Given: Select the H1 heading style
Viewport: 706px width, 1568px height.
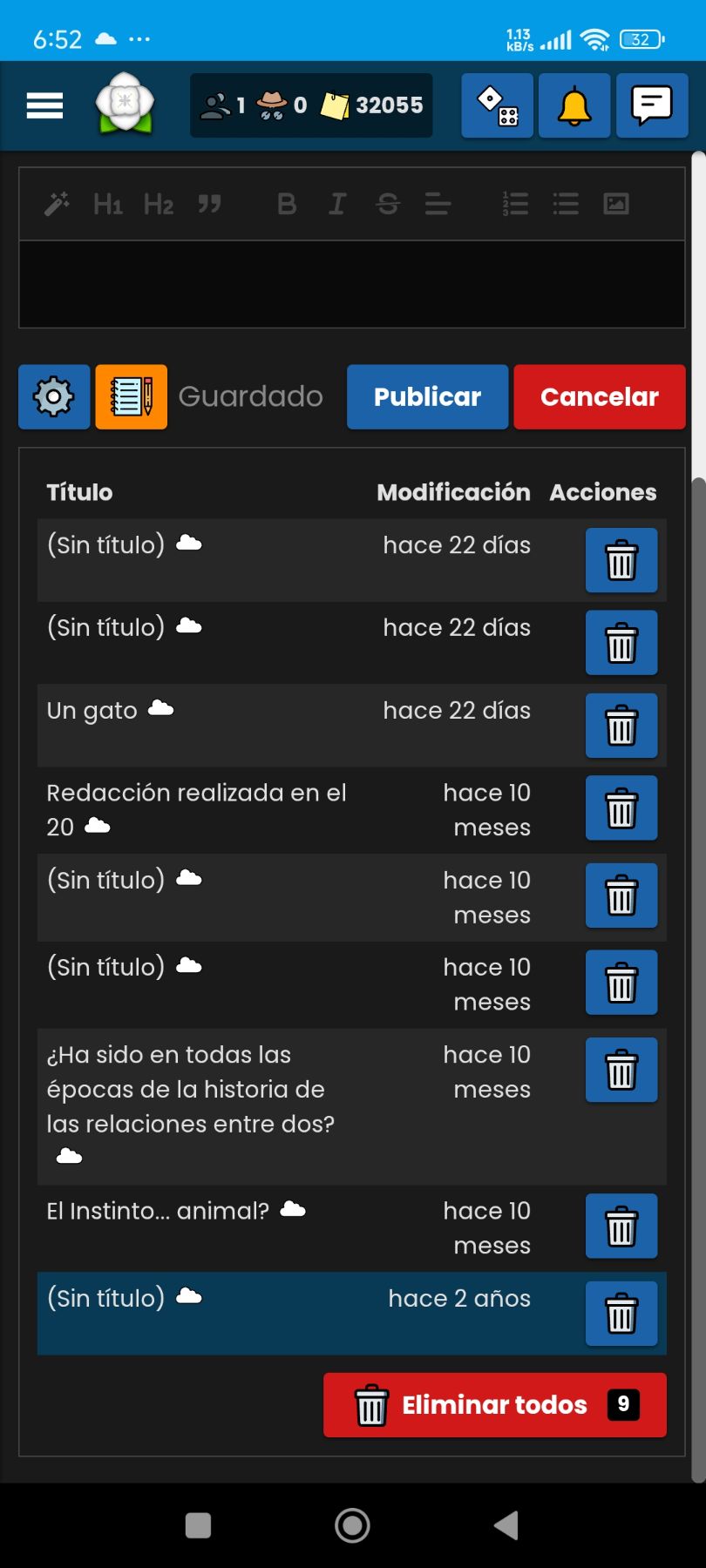Looking at the screenshot, I should tap(105, 204).
